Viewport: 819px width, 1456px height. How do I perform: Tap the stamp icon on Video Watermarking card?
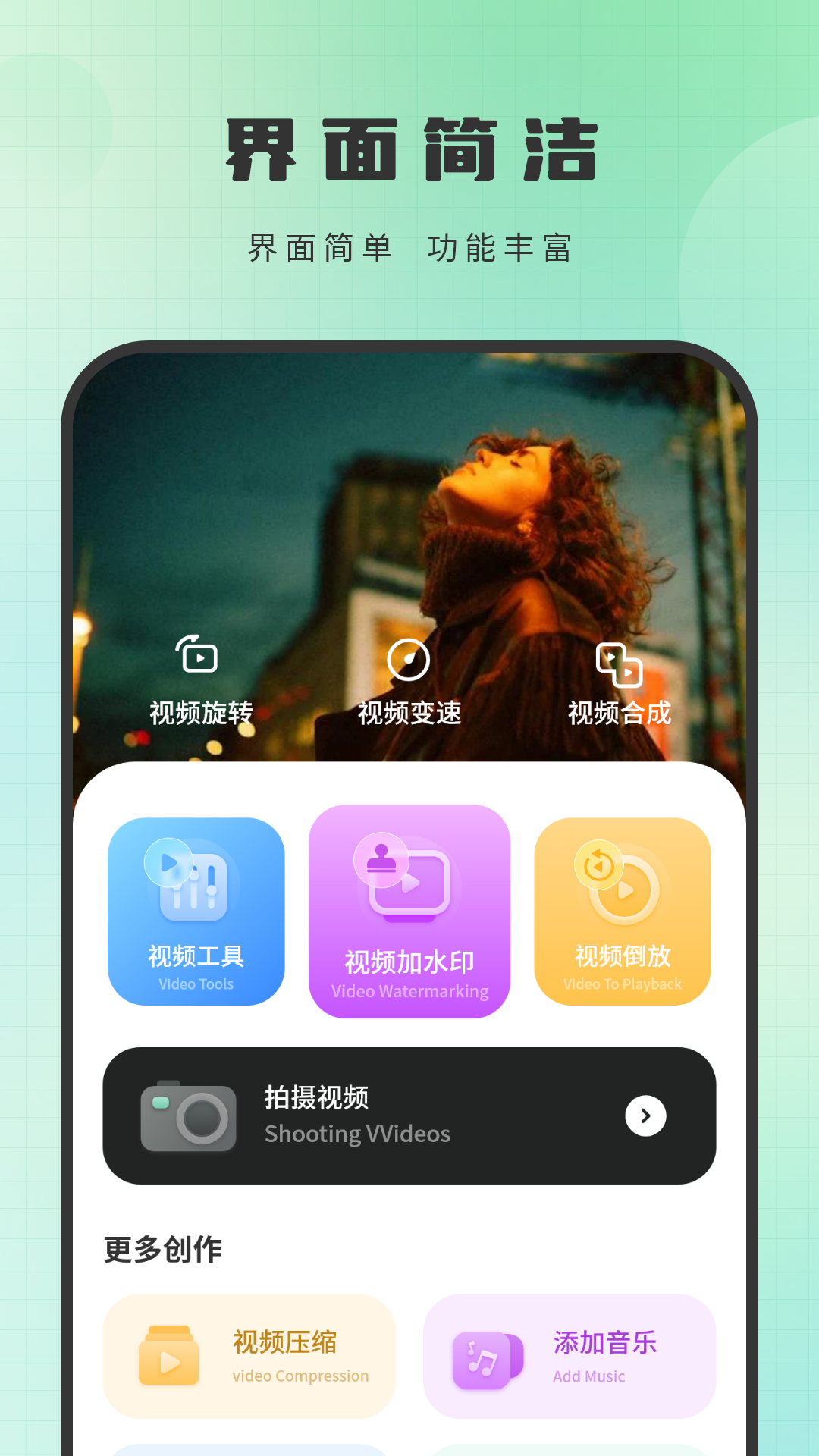click(383, 858)
